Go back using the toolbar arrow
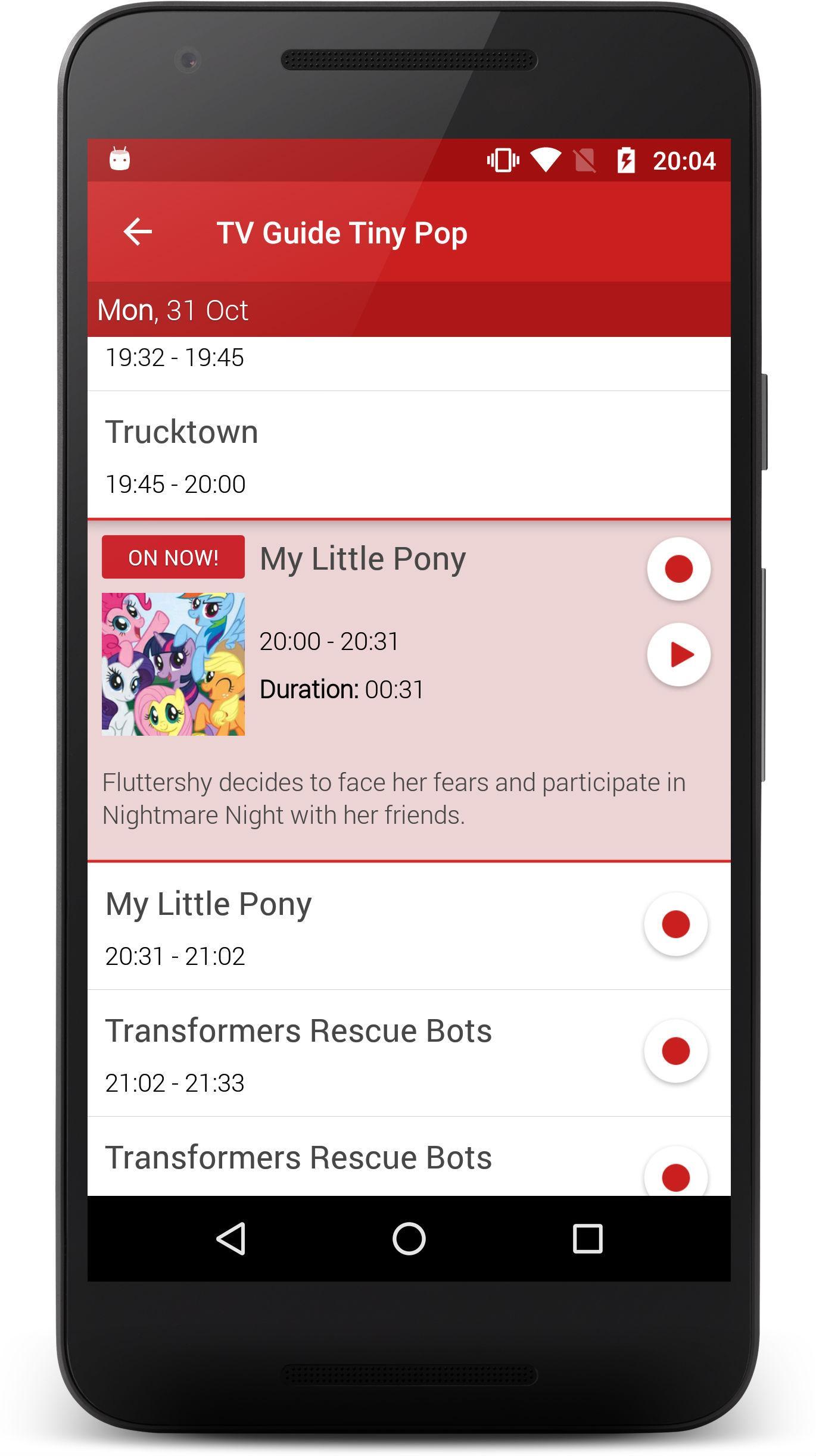 pyautogui.click(x=138, y=232)
